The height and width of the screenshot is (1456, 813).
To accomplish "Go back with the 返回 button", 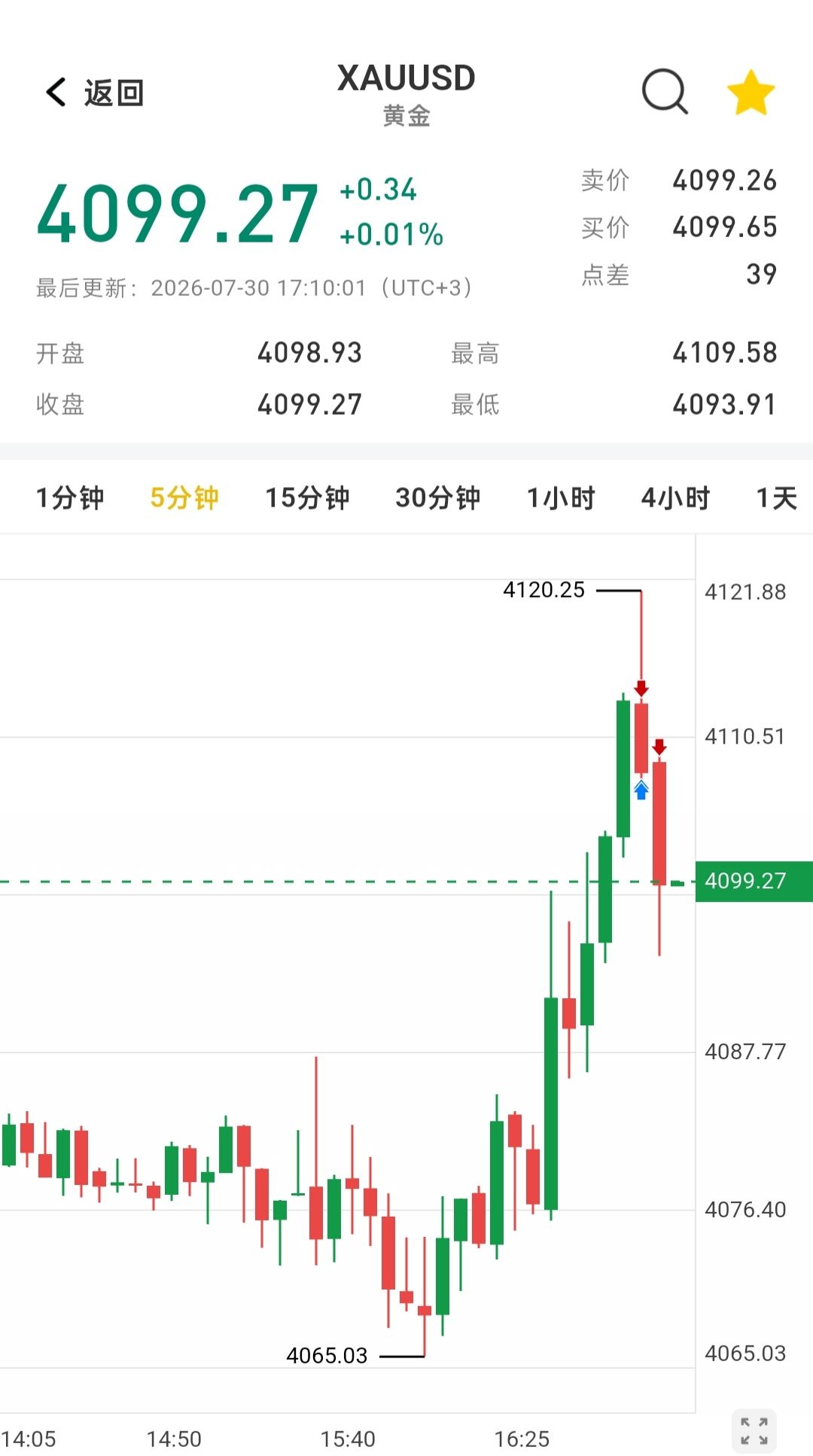I will pos(94,93).
